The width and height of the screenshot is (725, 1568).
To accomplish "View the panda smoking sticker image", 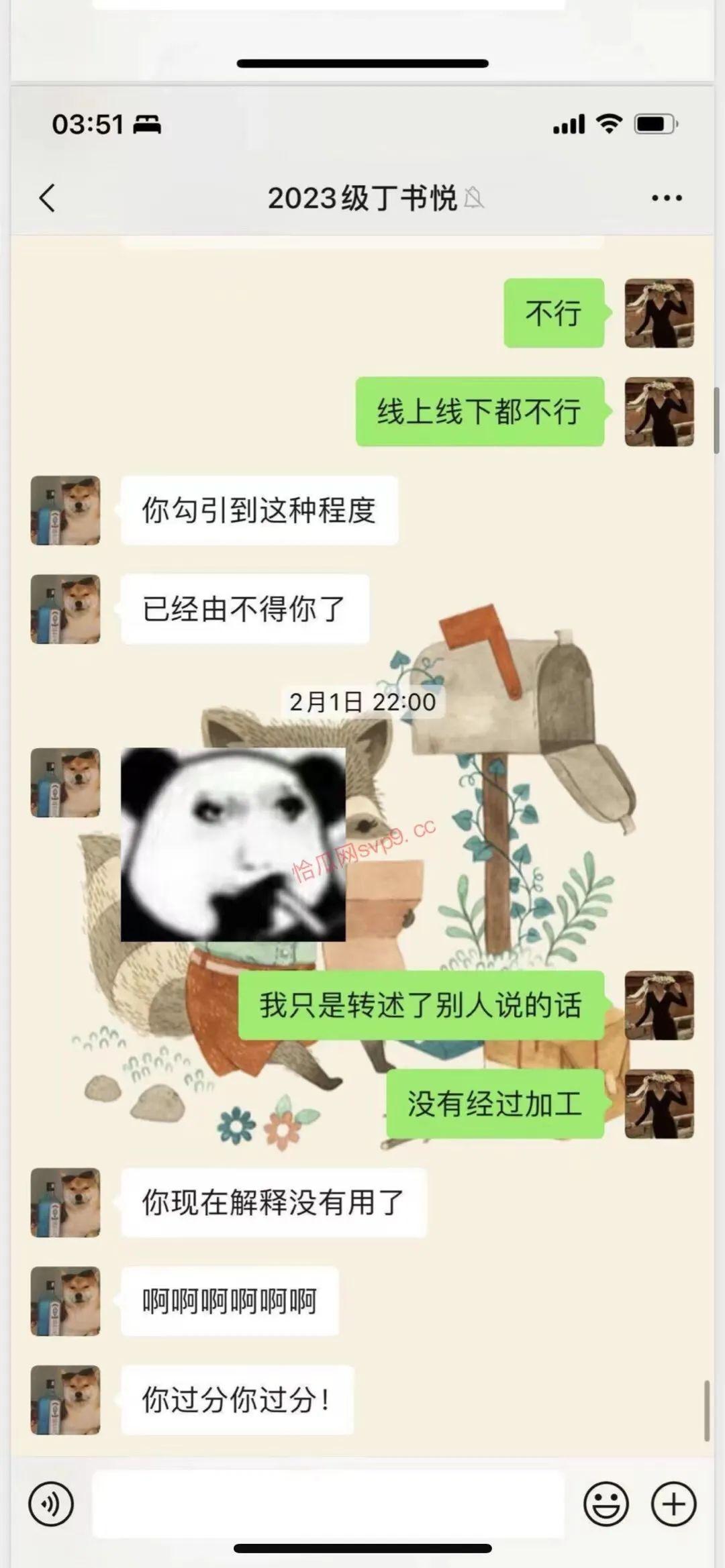I will (233, 844).
